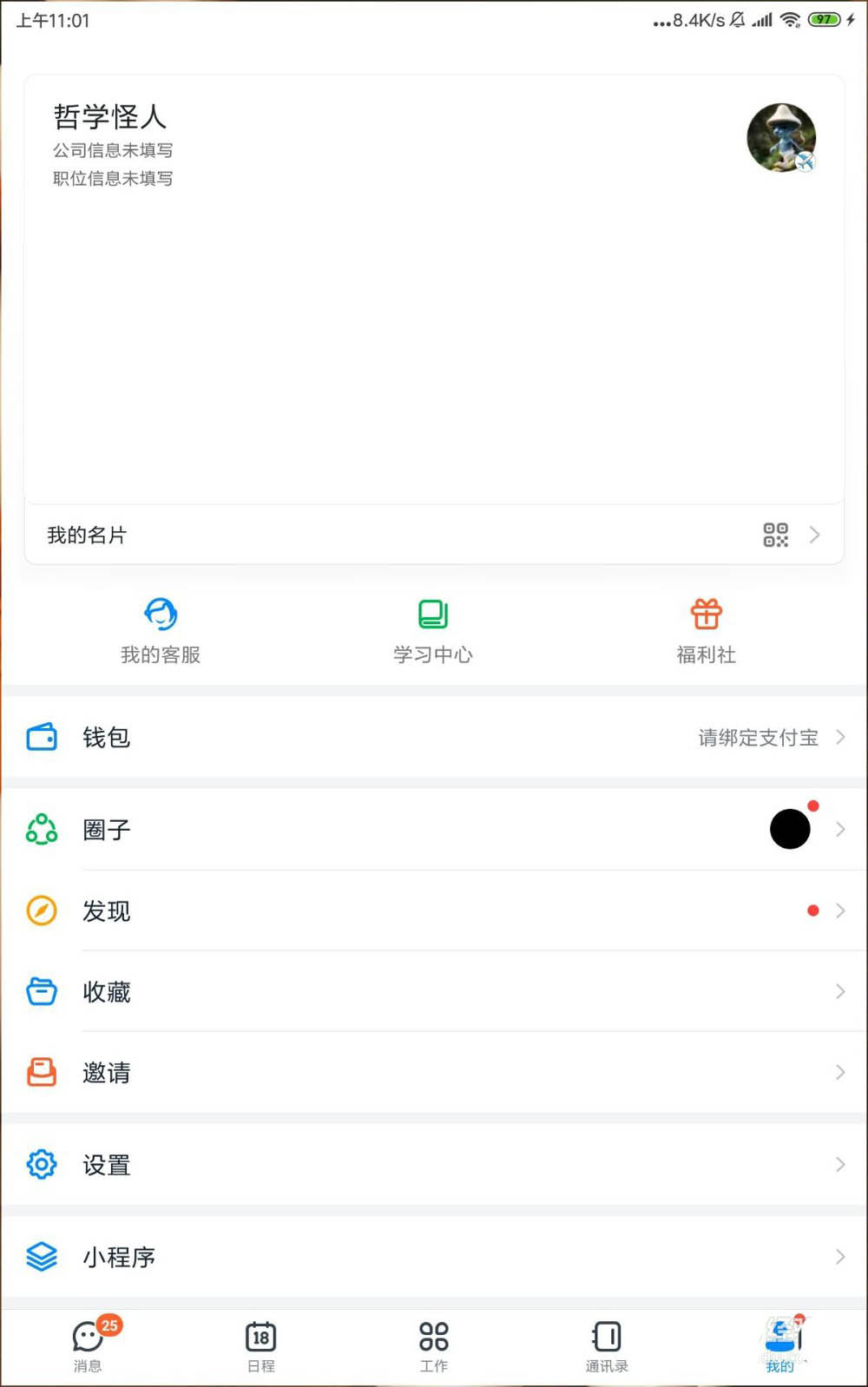Viewport: 868px width, 1387px height.
Task: Open 福利社 gift shortcut
Action: click(x=706, y=631)
